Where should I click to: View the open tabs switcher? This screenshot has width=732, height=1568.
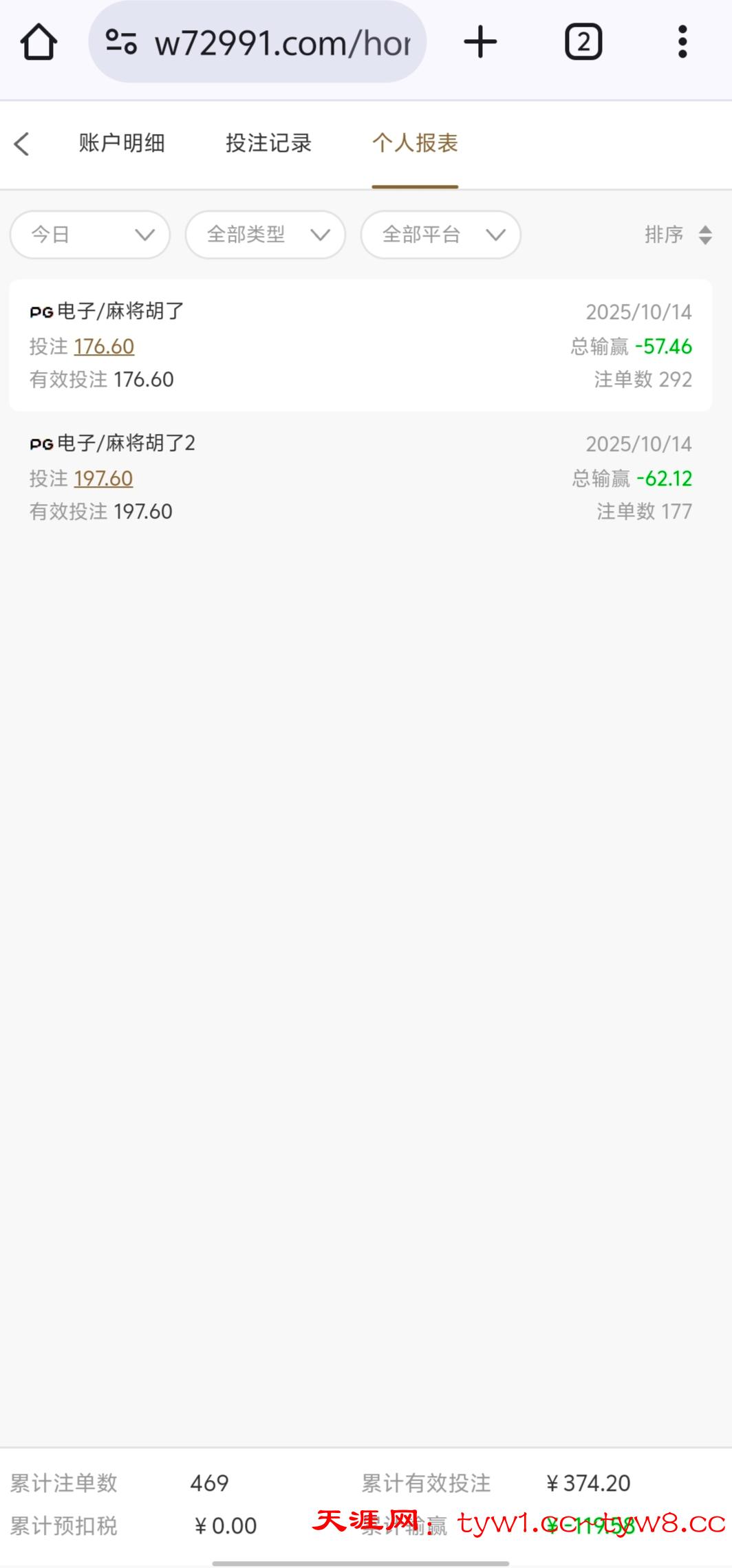[583, 43]
